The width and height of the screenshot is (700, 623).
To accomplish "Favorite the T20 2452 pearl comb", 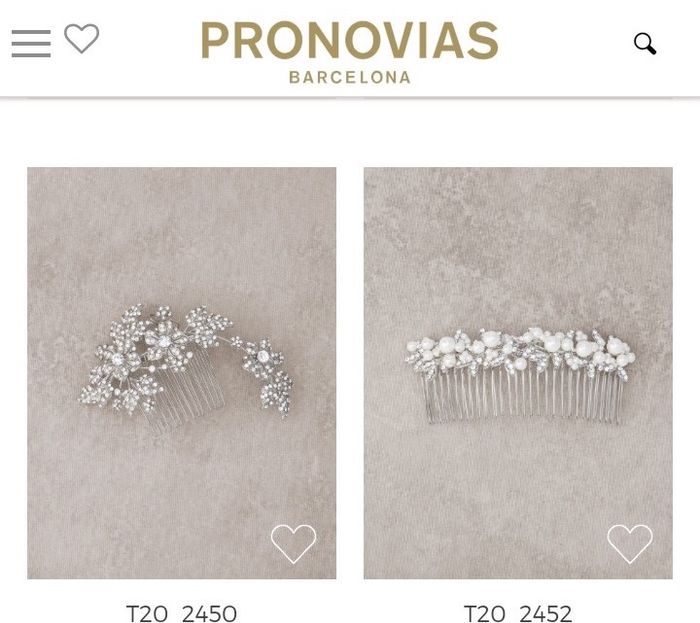I will pos(630,543).
